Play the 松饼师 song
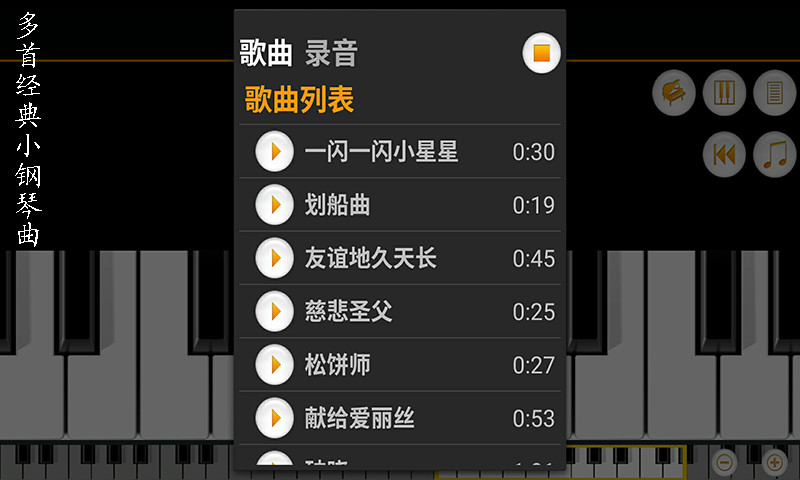 point(274,365)
